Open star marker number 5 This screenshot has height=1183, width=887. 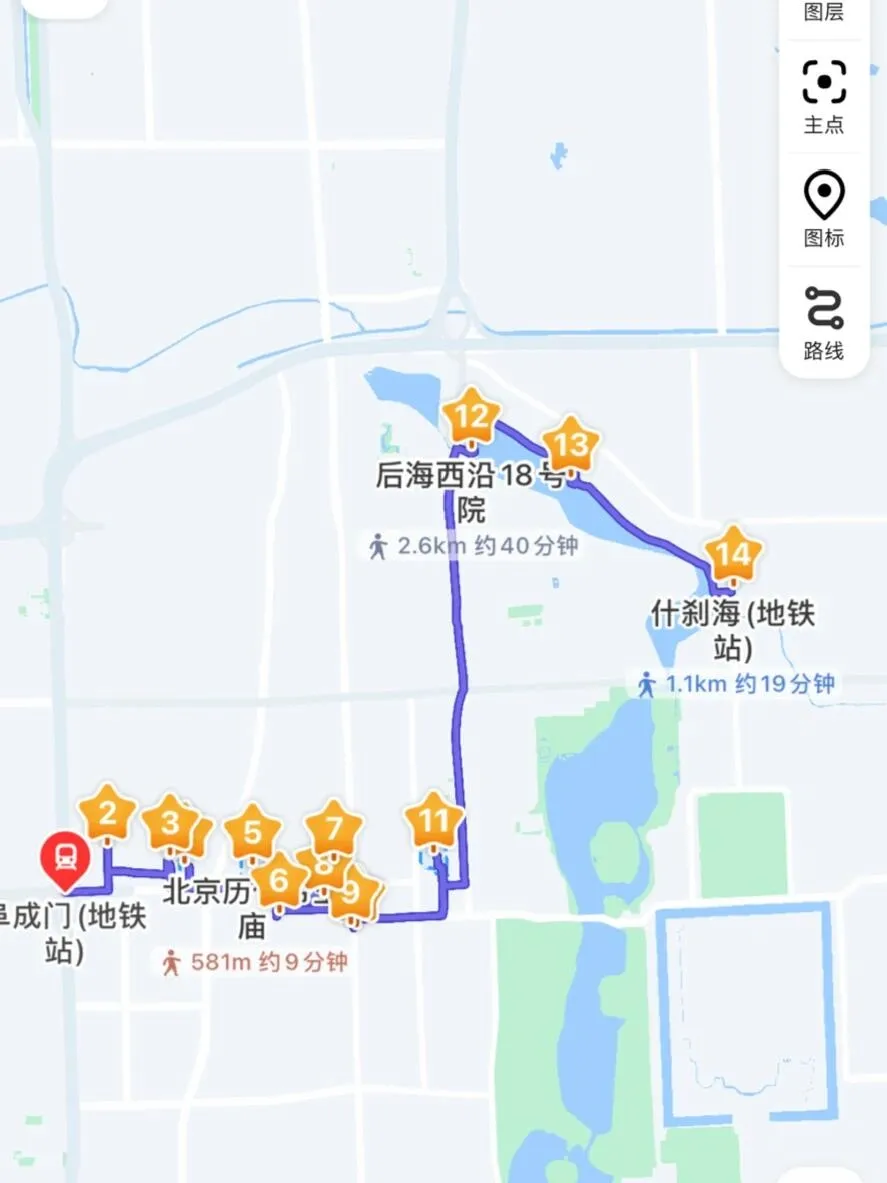pos(252,832)
